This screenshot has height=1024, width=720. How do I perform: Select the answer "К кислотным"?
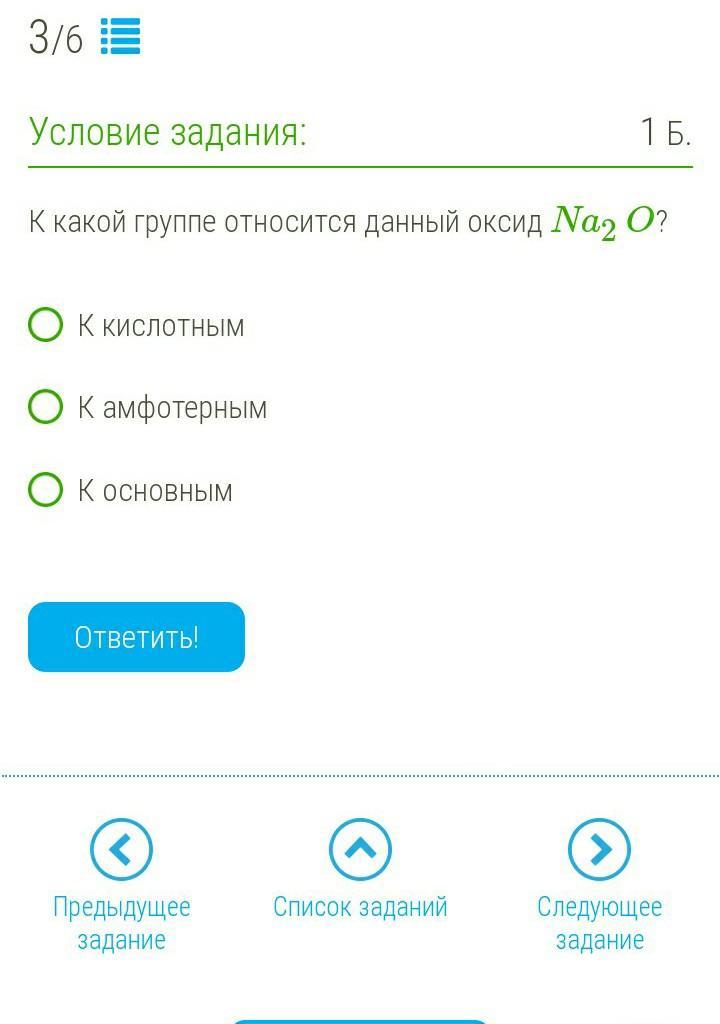coord(46,325)
